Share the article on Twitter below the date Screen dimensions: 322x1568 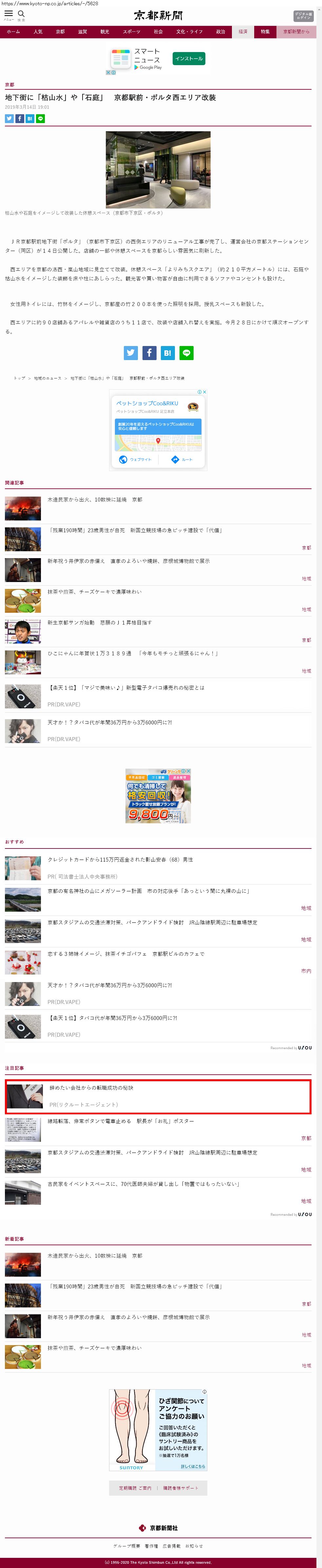9,119
